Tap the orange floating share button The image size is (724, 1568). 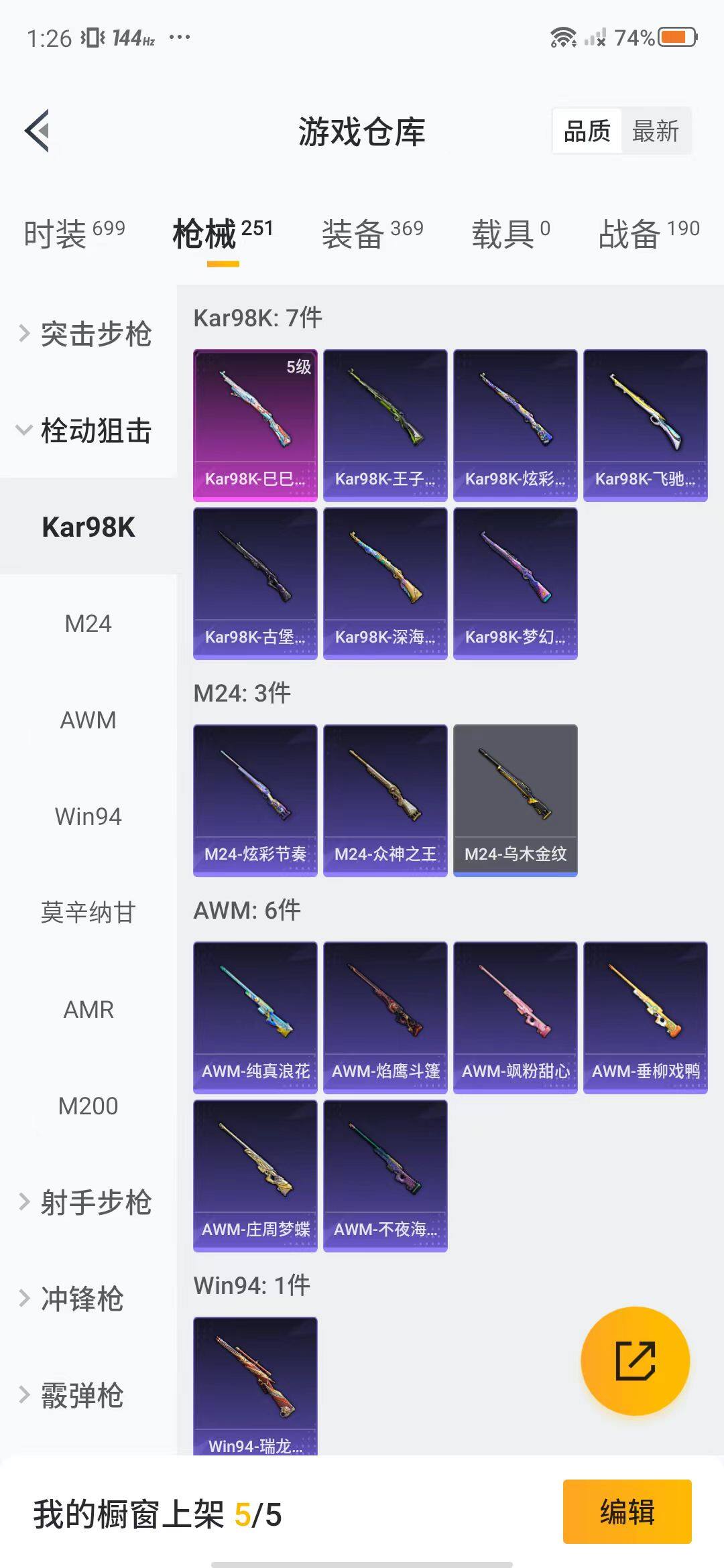coord(635,1360)
